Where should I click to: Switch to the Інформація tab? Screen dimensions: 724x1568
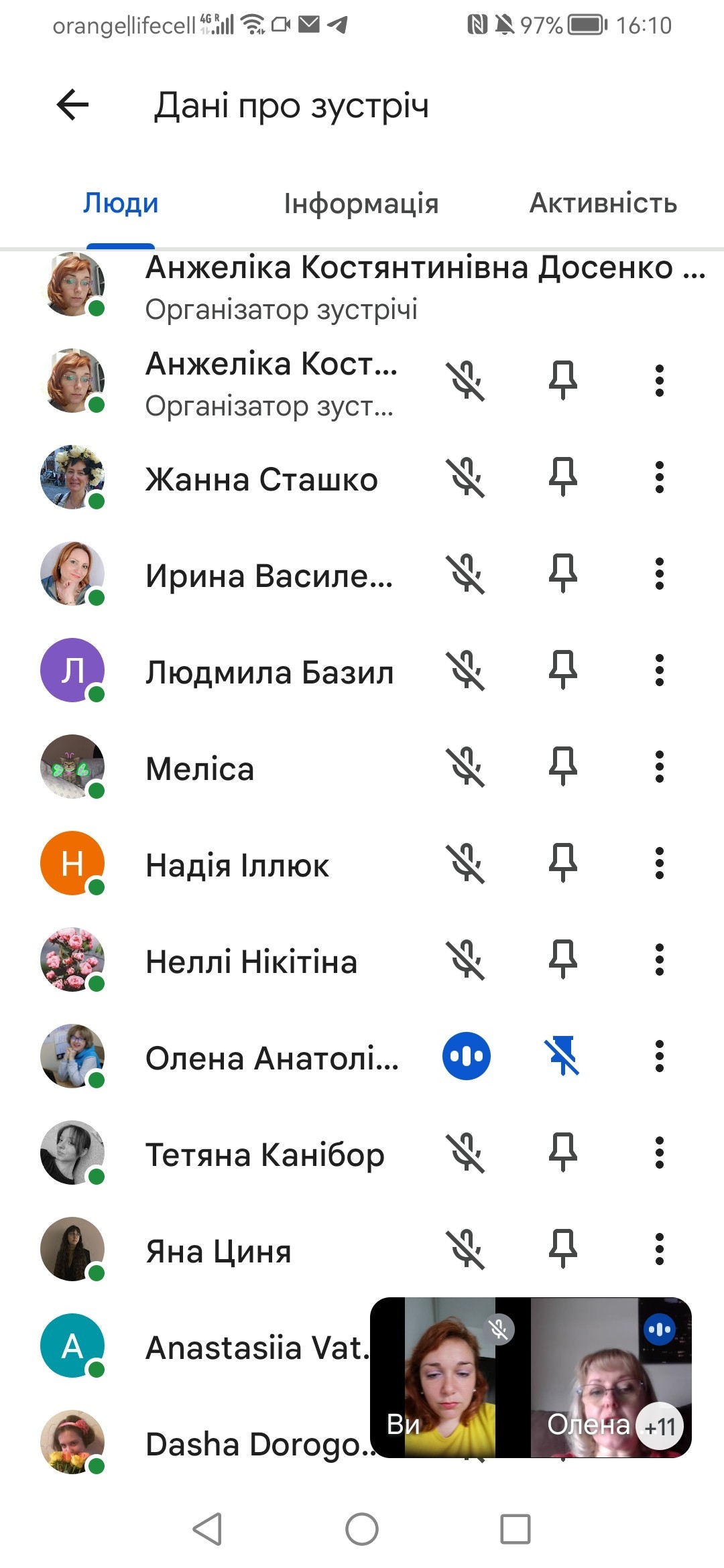(x=361, y=203)
